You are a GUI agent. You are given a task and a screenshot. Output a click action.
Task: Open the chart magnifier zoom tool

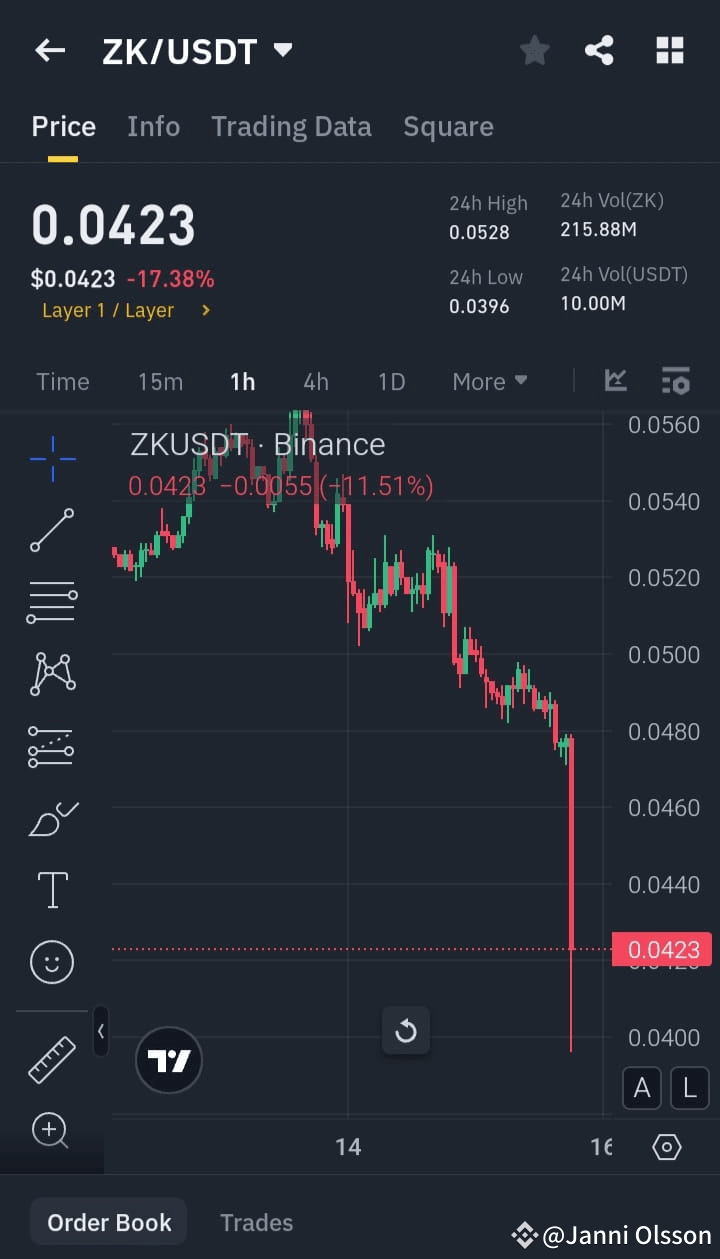point(51,1130)
